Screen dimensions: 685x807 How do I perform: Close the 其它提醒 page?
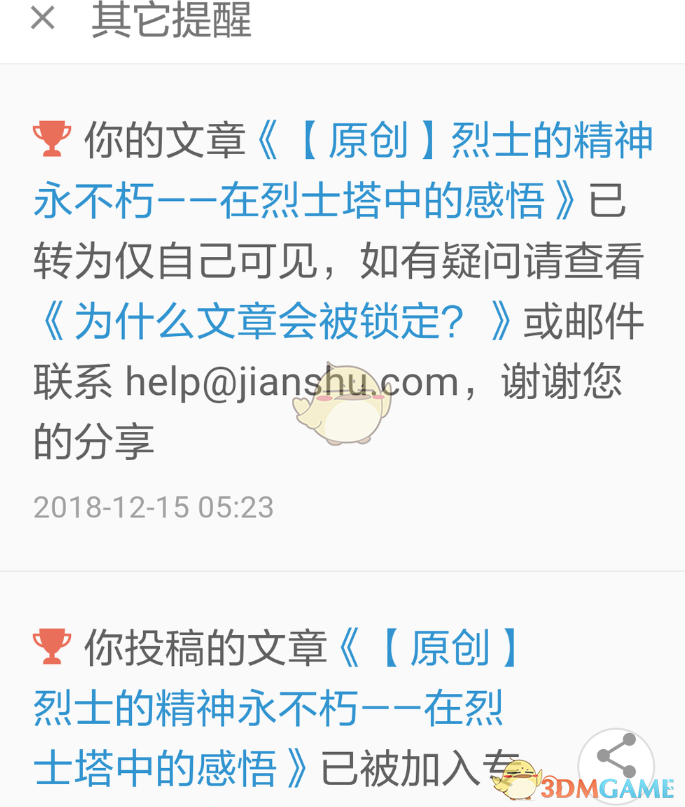43,18
